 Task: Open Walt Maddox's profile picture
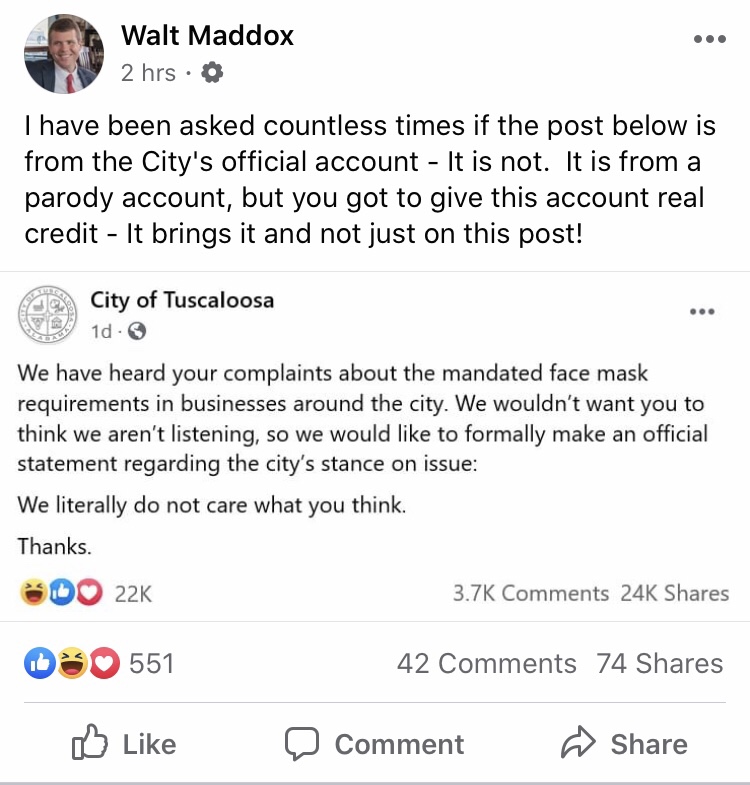(x=62, y=55)
